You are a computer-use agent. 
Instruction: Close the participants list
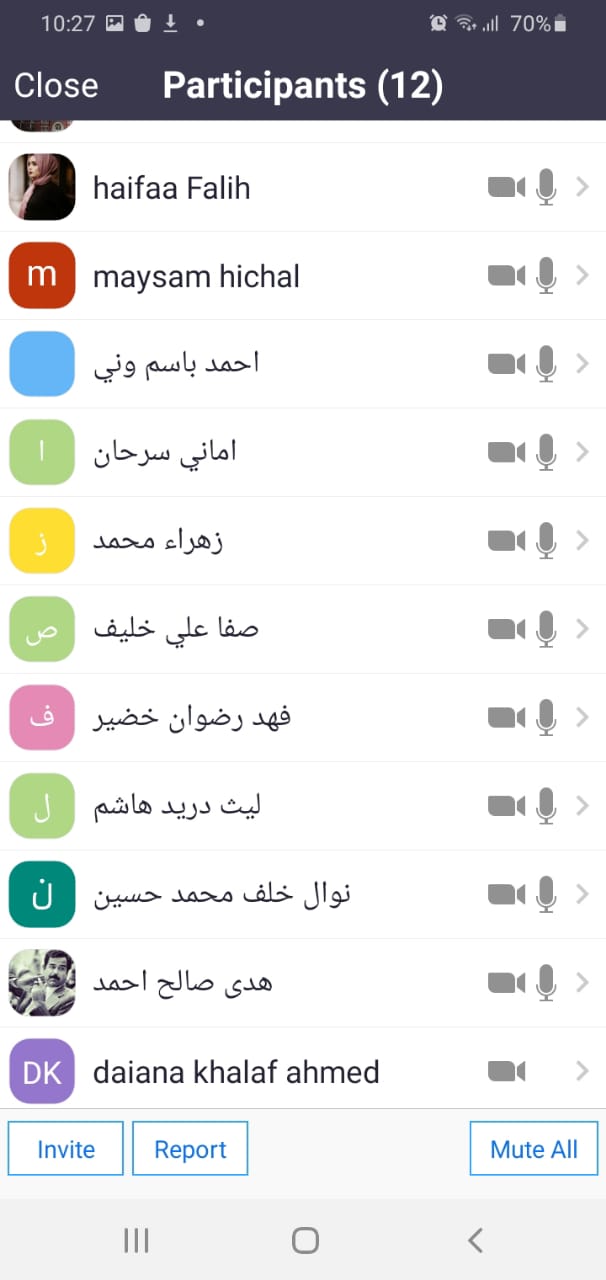(56, 85)
